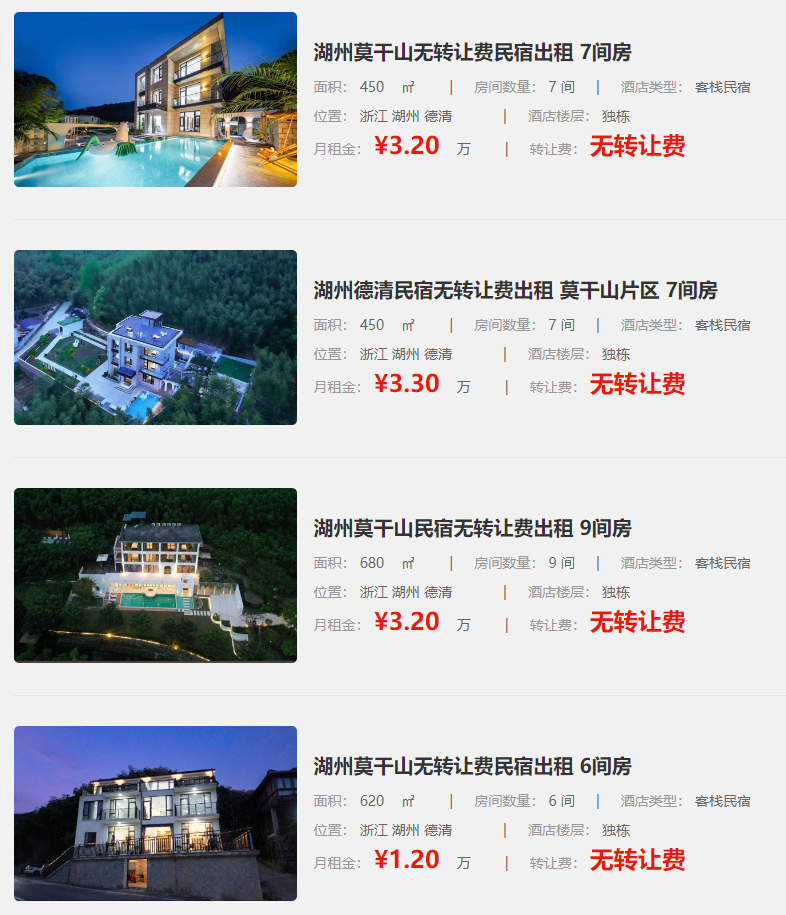Open listing 湖州德清民宿无转让费出租 莫干山片区 7间房
This screenshot has width=786, height=915.
(x=515, y=291)
